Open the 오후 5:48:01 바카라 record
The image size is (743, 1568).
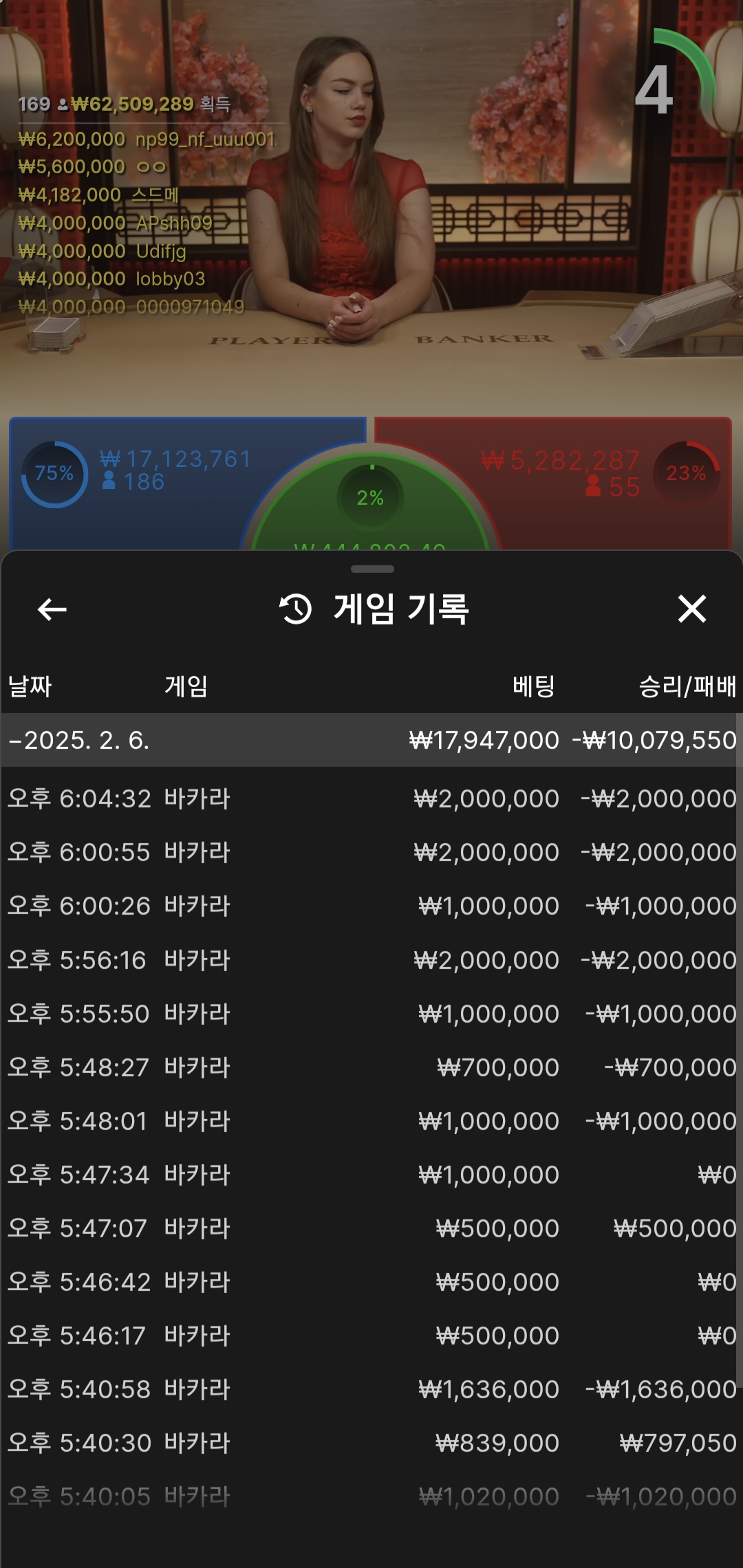[x=371, y=1121]
